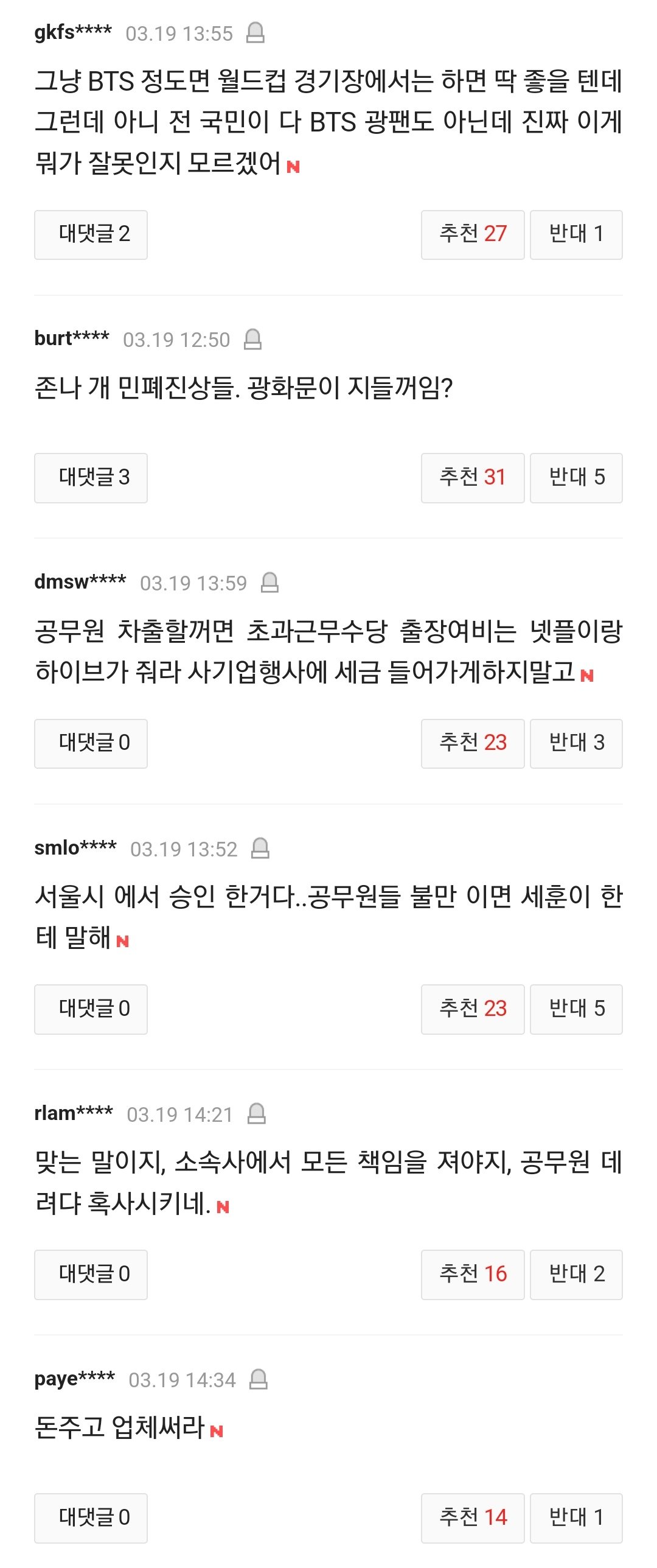657x1568 pixels.
Task: Report the dmsw**** comment via siren icon
Action: click(269, 583)
